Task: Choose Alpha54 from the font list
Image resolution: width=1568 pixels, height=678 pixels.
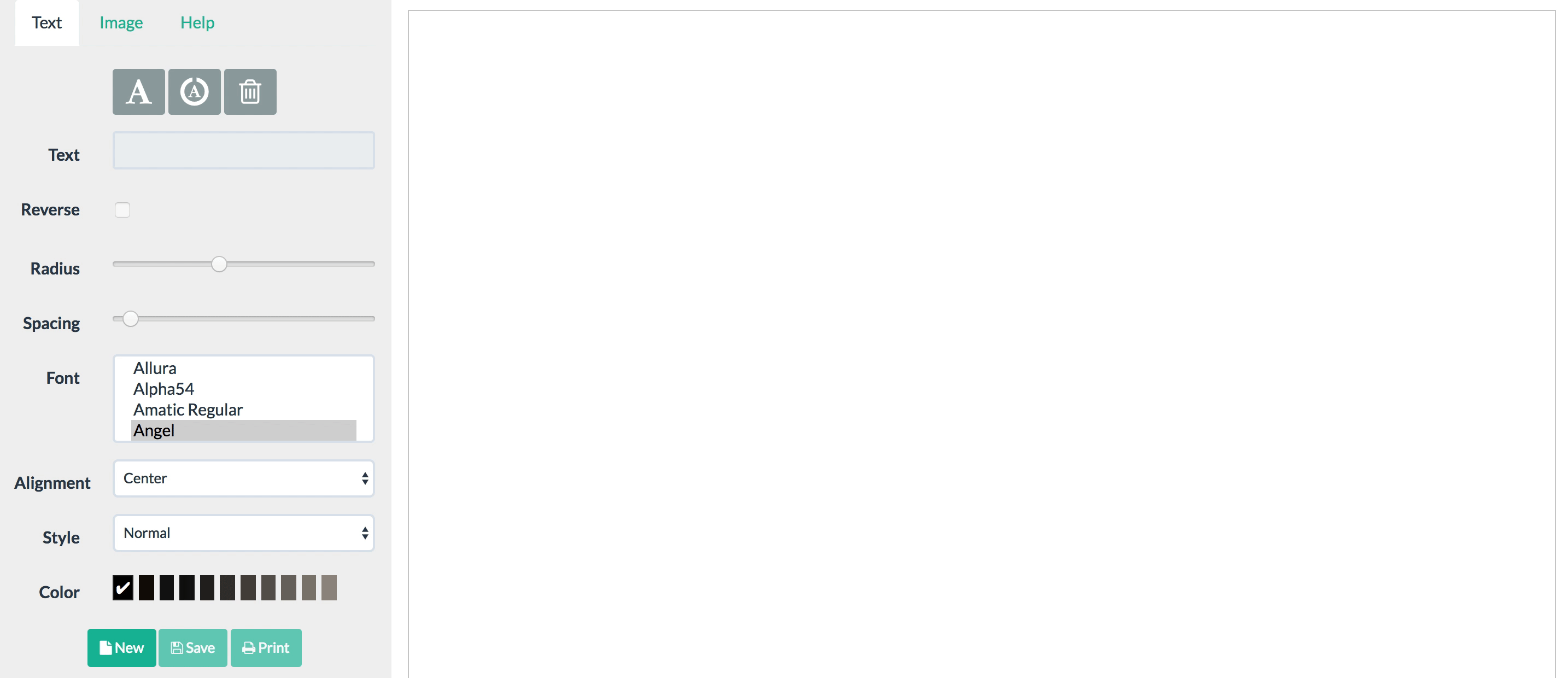Action: tap(163, 389)
